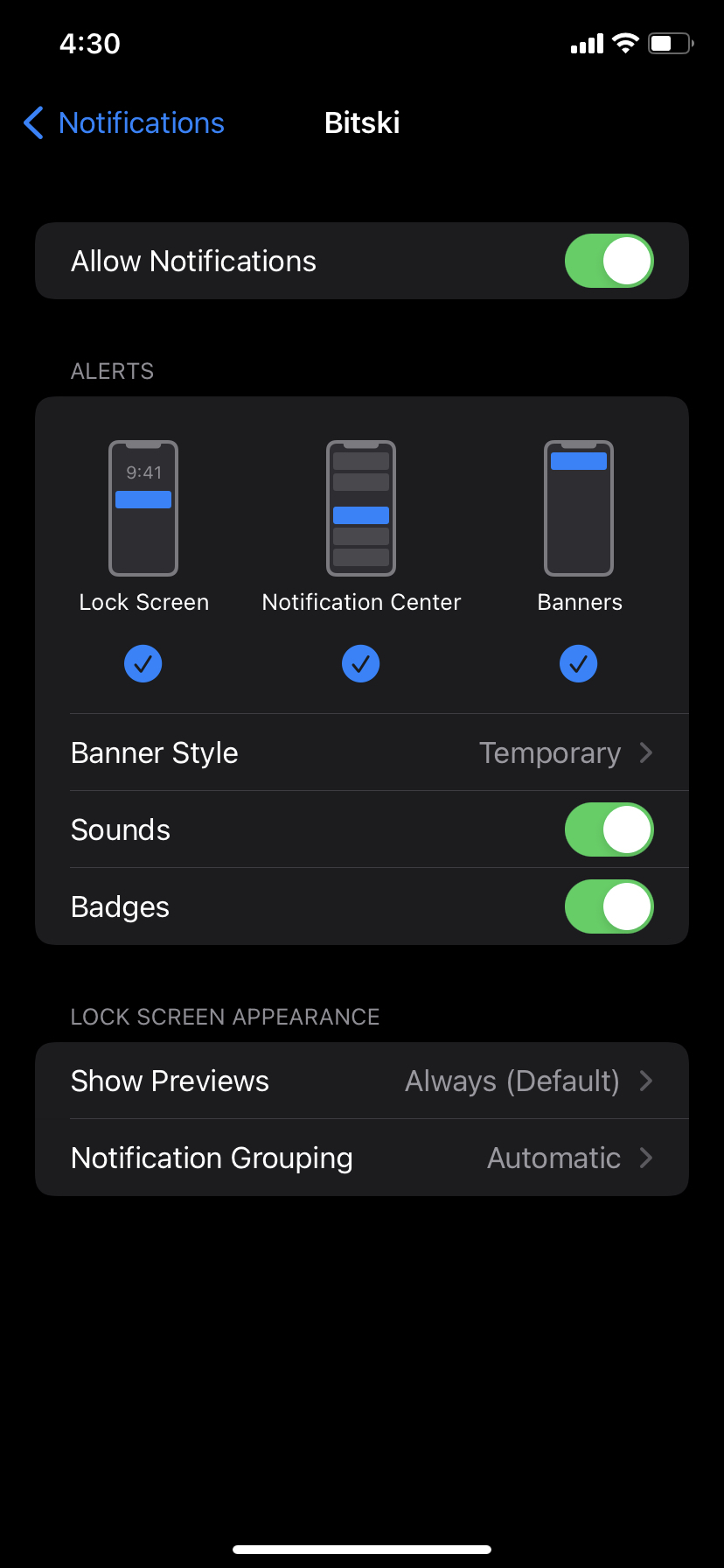Uncheck Banners alerts
724x1568 pixels.
point(579,664)
